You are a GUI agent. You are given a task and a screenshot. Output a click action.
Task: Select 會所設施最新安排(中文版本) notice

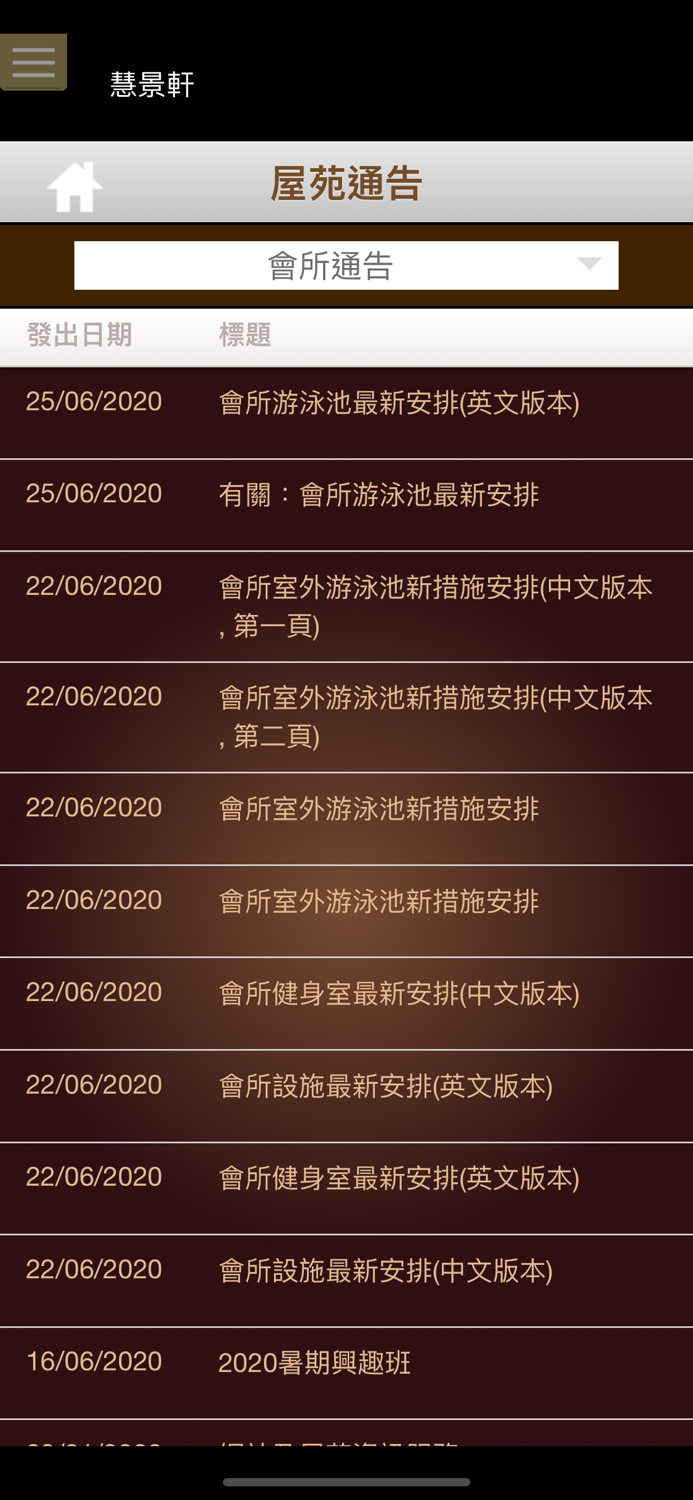click(x=385, y=1271)
